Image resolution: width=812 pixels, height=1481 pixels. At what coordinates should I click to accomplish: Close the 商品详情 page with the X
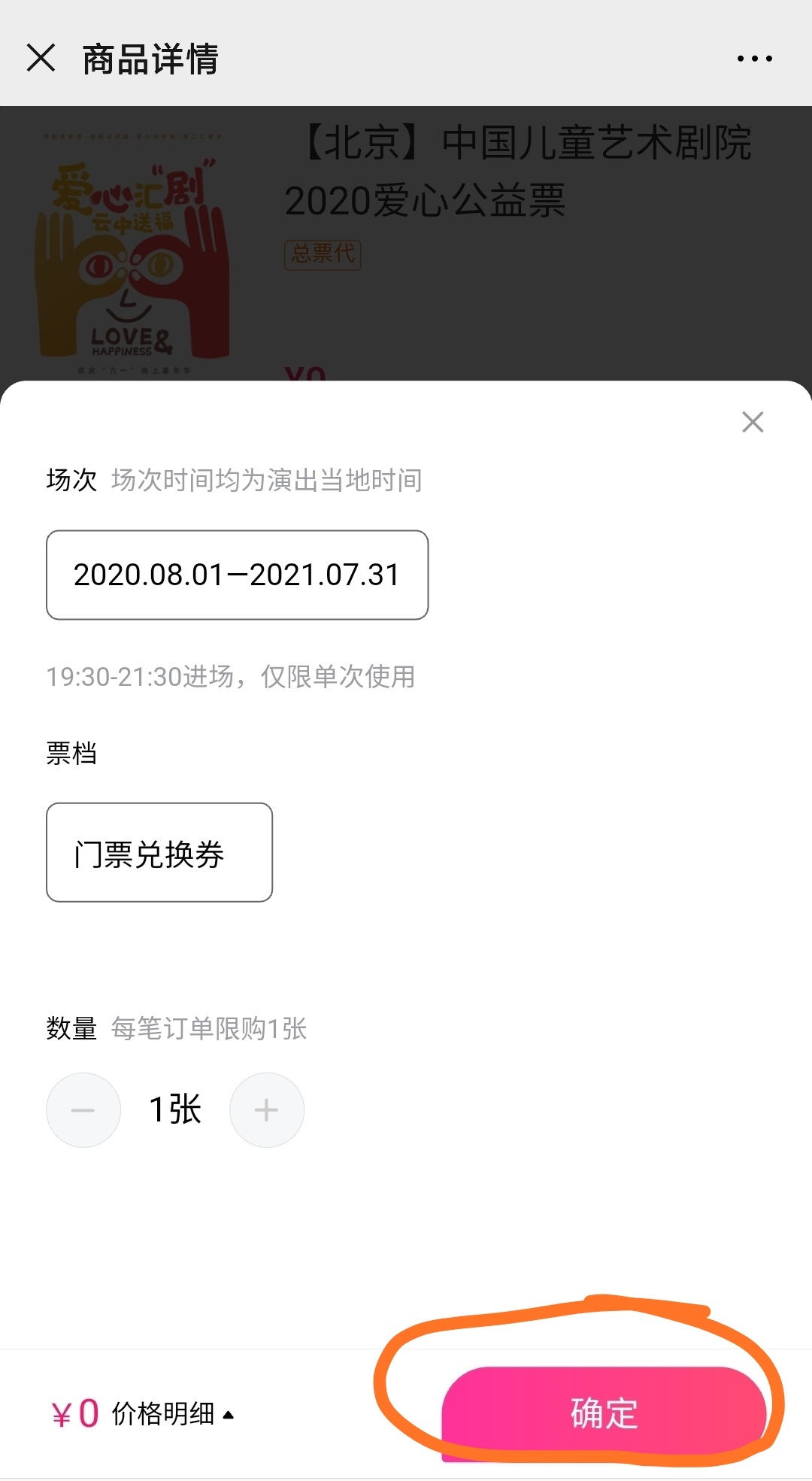click(41, 58)
